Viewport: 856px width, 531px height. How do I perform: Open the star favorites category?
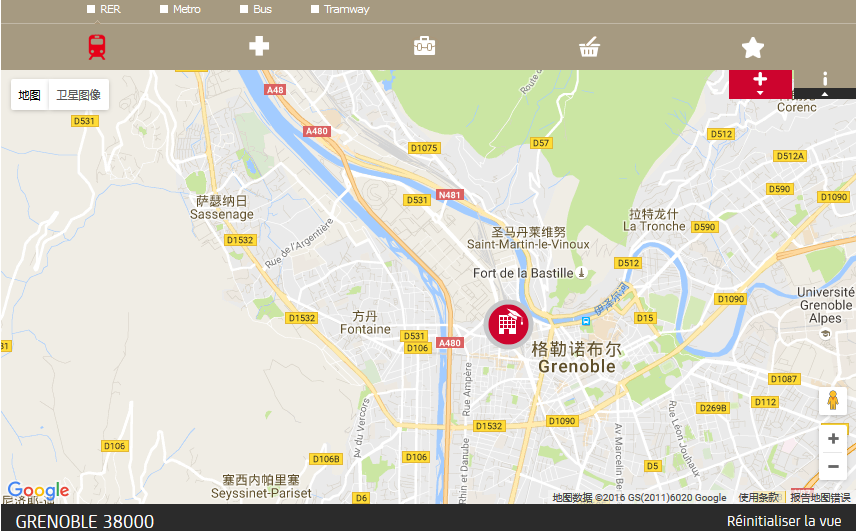tap(753, 47)
